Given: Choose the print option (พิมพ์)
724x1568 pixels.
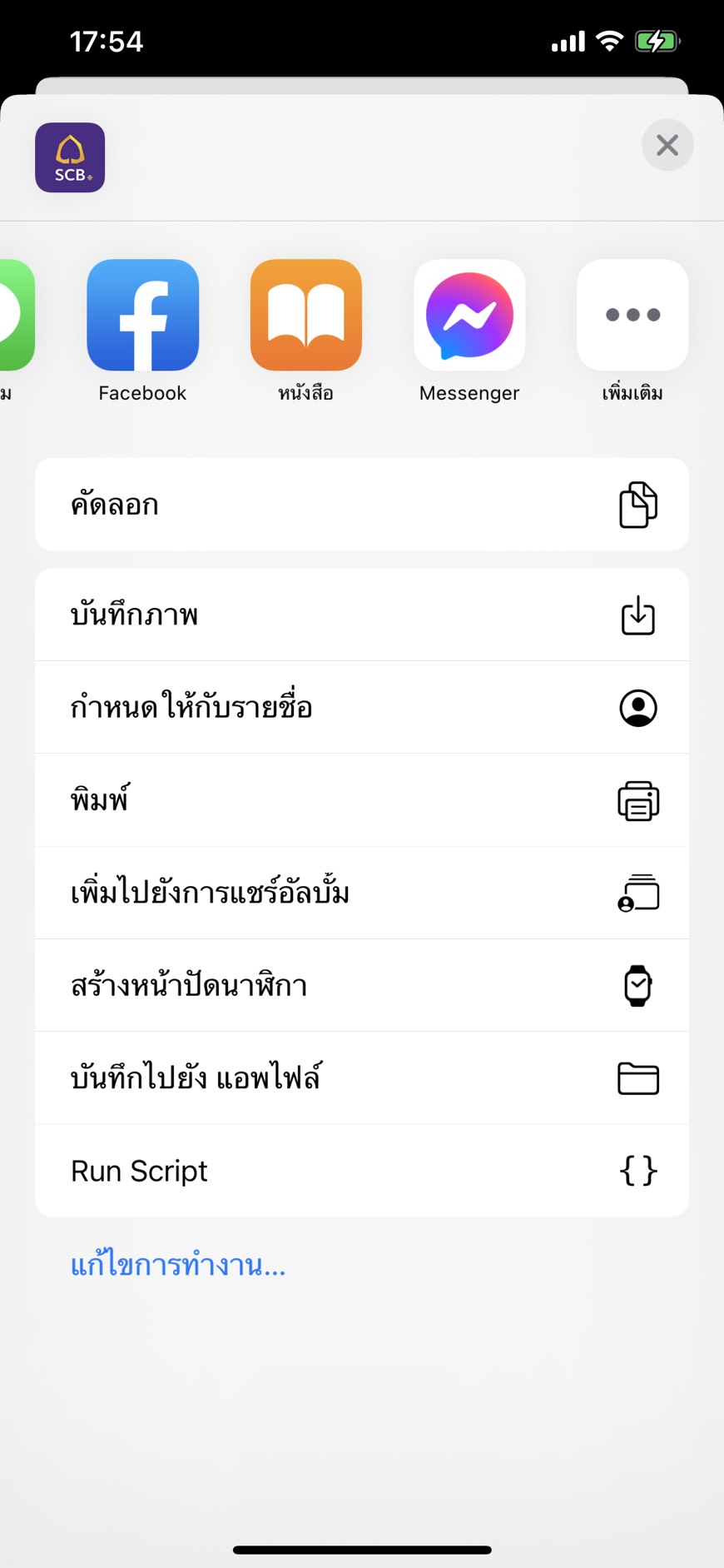Looking at the screenshot, I should click(x=361, y=800).
